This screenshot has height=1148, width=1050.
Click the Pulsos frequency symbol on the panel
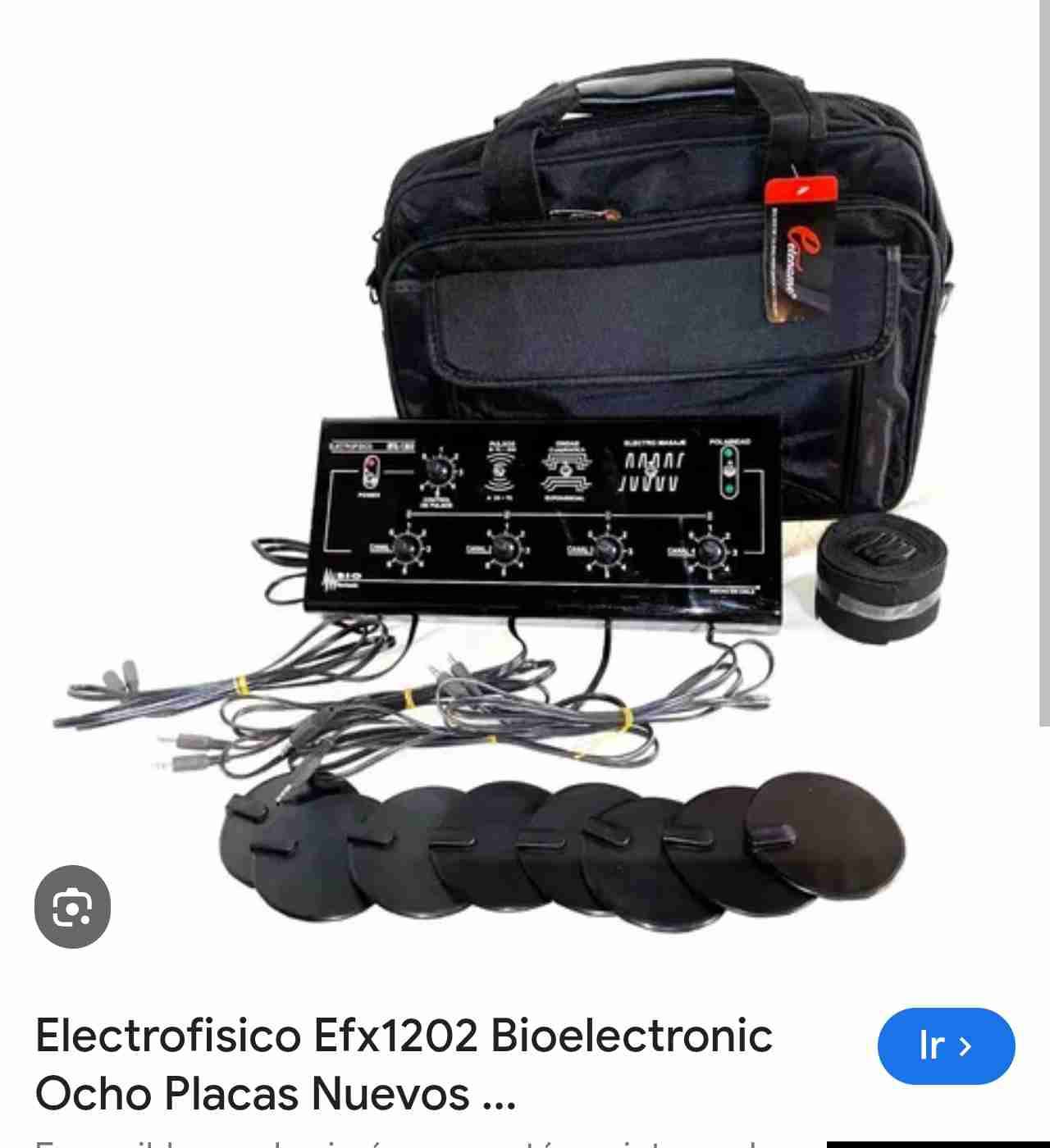[x=500, y=469]
